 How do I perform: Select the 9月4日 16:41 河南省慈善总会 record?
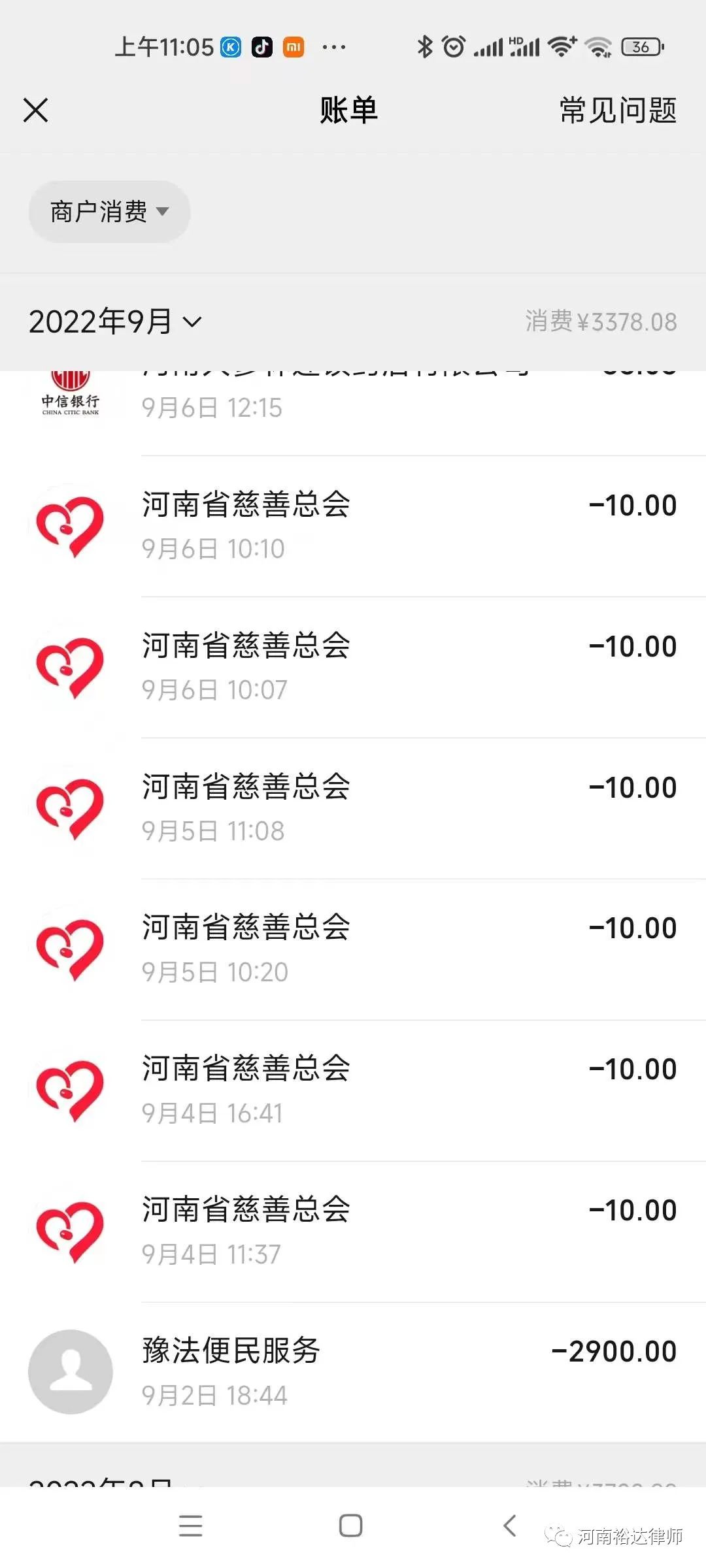pos(353,1091)
